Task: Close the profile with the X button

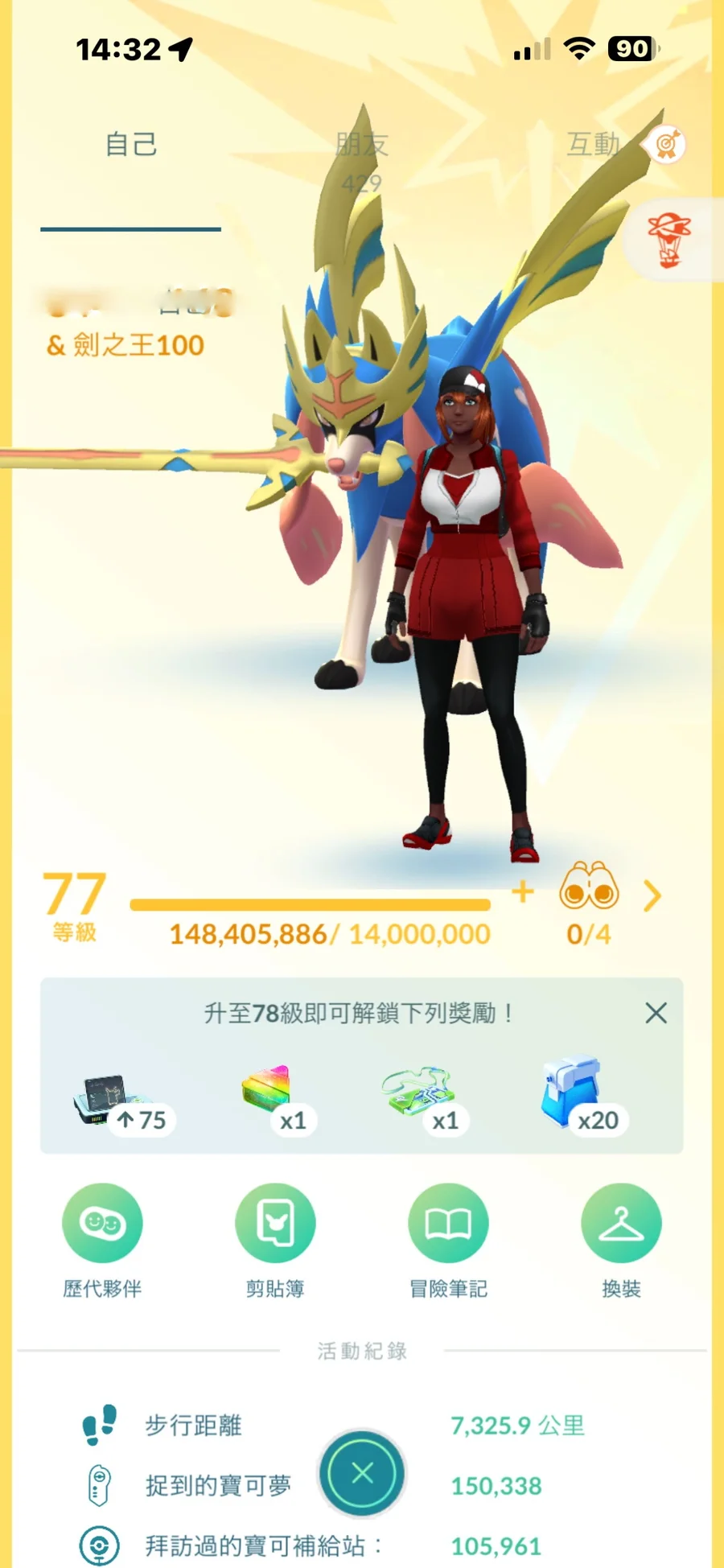Action: [x=362, y=1474]
